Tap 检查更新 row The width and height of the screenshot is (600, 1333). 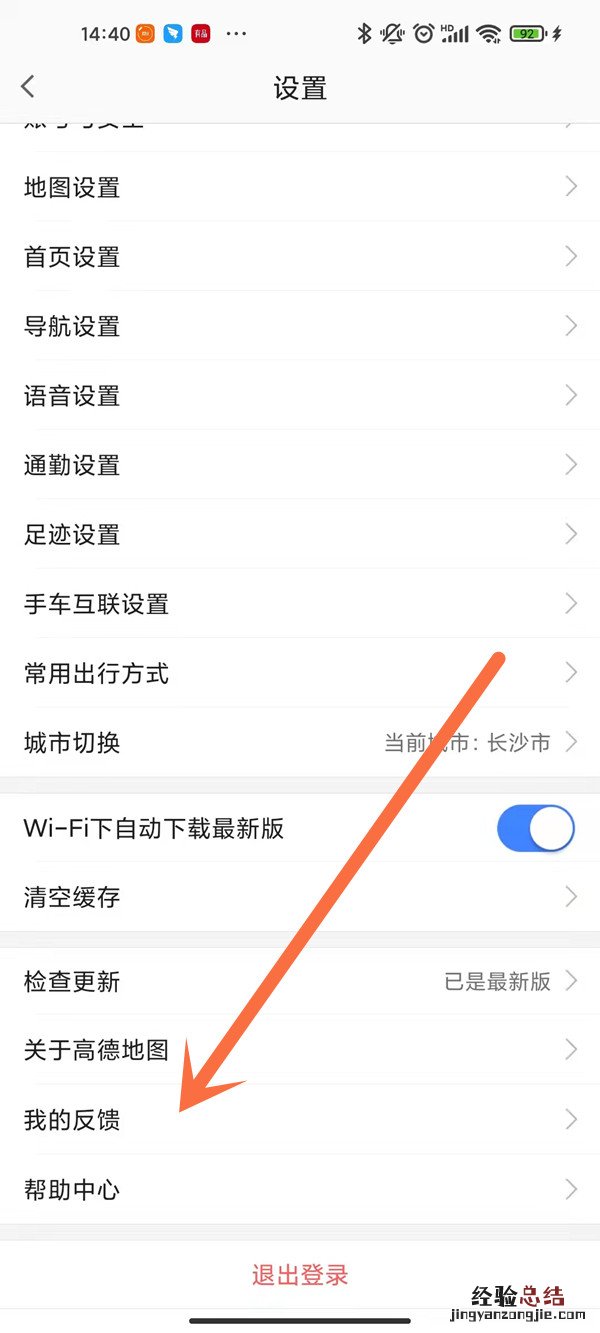(72, 981)
